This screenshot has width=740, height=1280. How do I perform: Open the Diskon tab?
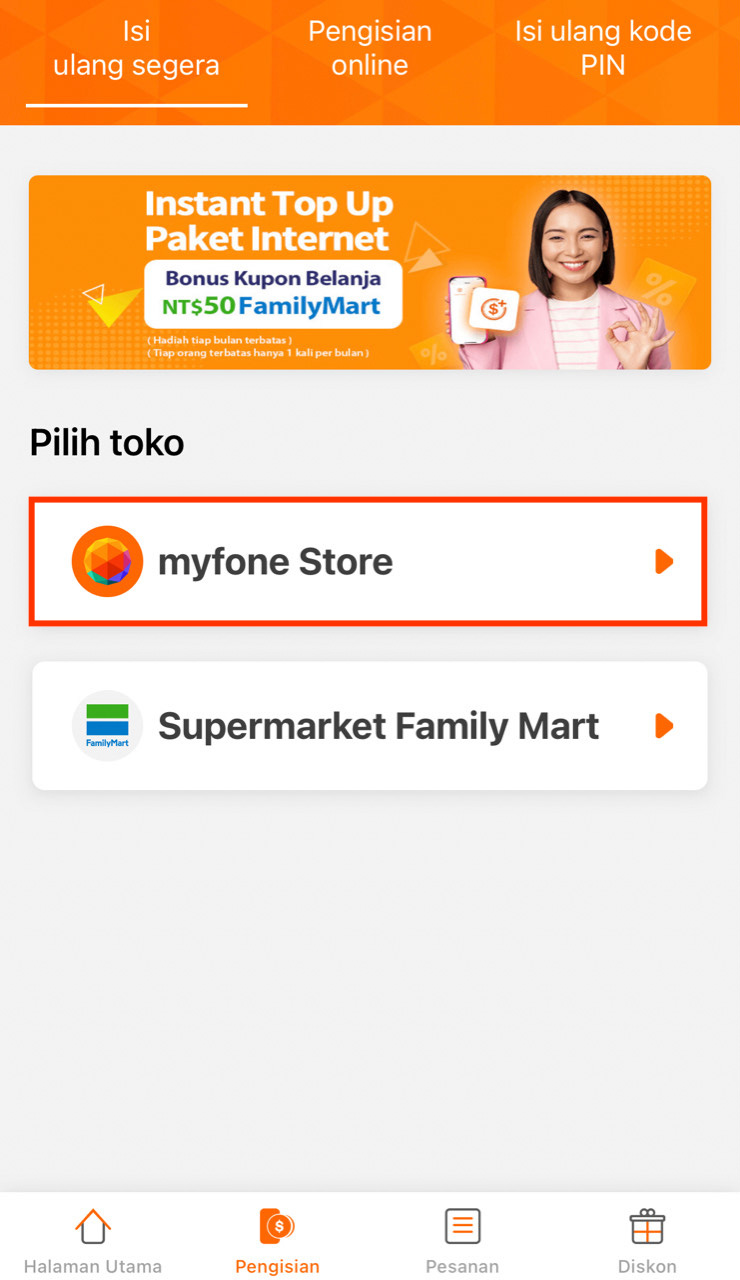pos(647,1241)
